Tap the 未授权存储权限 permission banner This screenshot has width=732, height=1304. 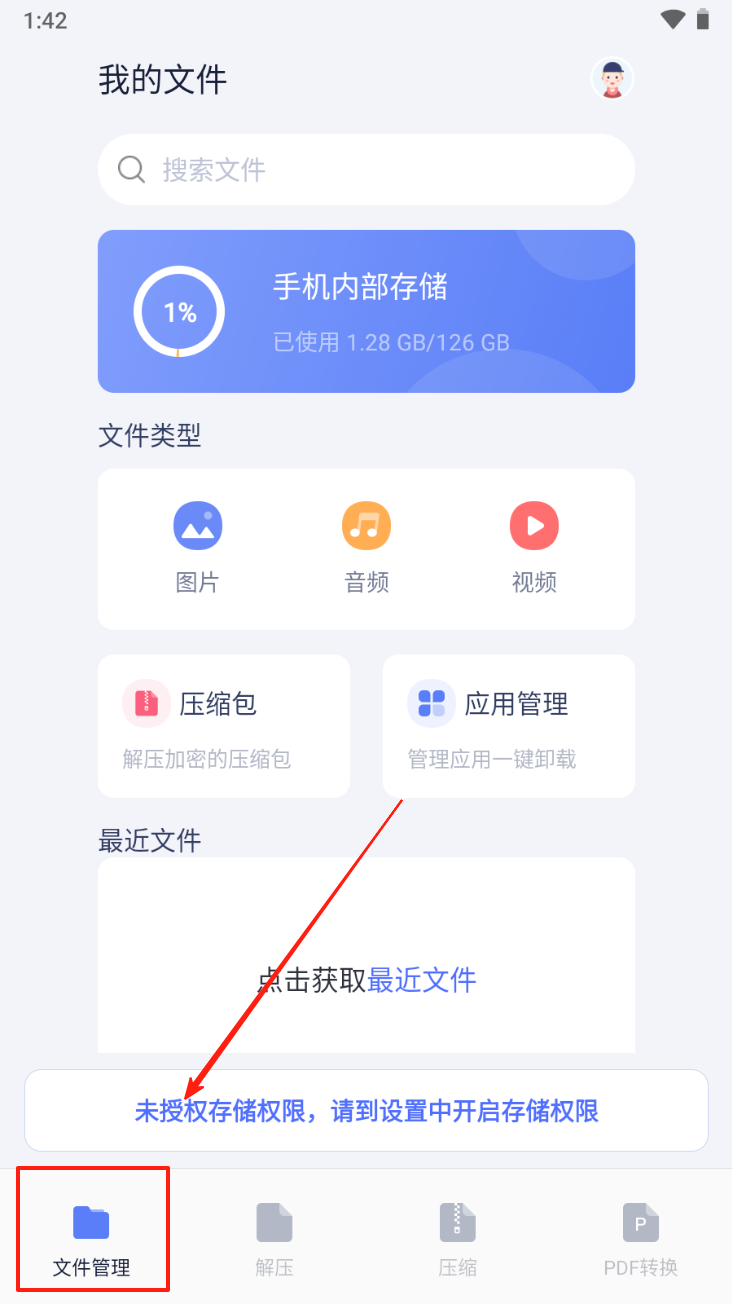(366, 1111)
